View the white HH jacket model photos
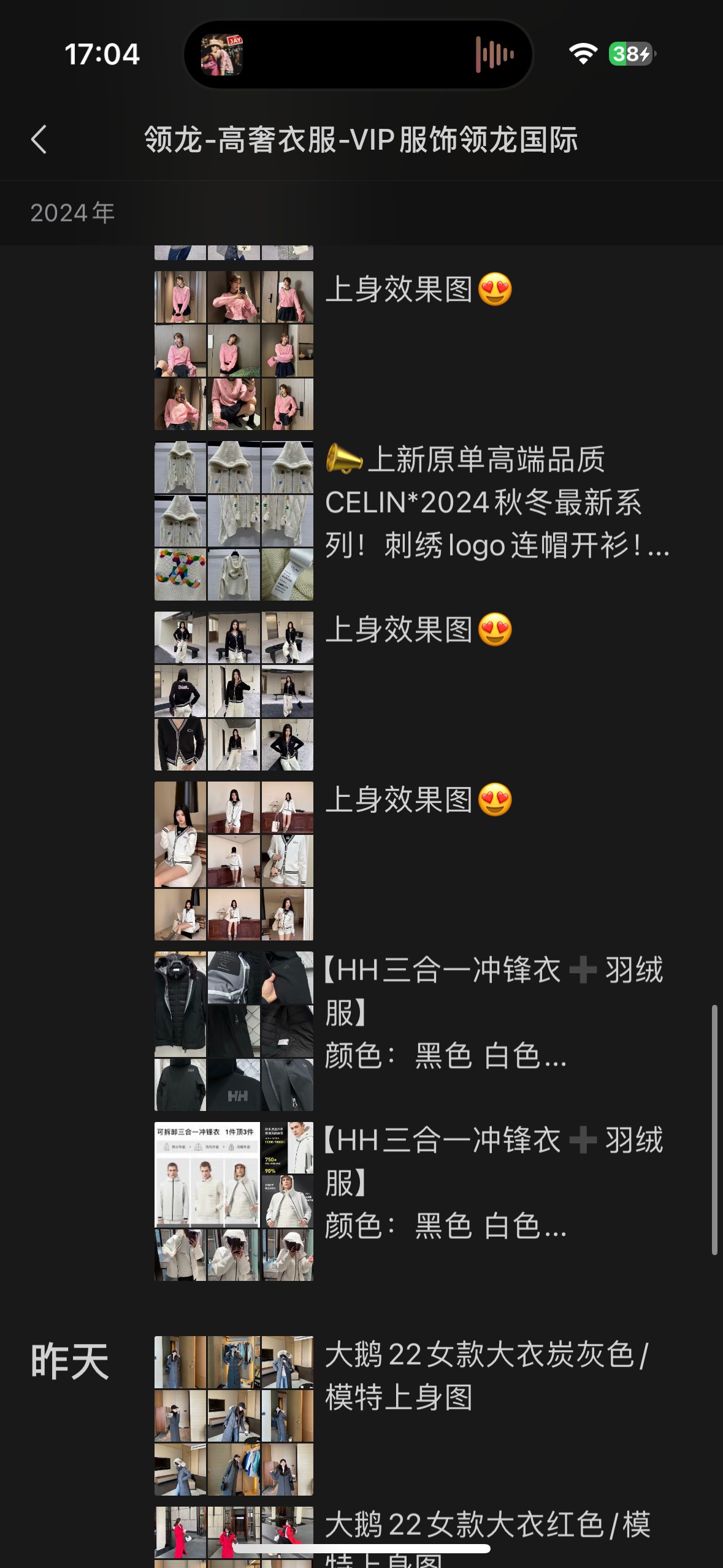This screenshot has width=723, height=1568. [x=234, y=1201]
